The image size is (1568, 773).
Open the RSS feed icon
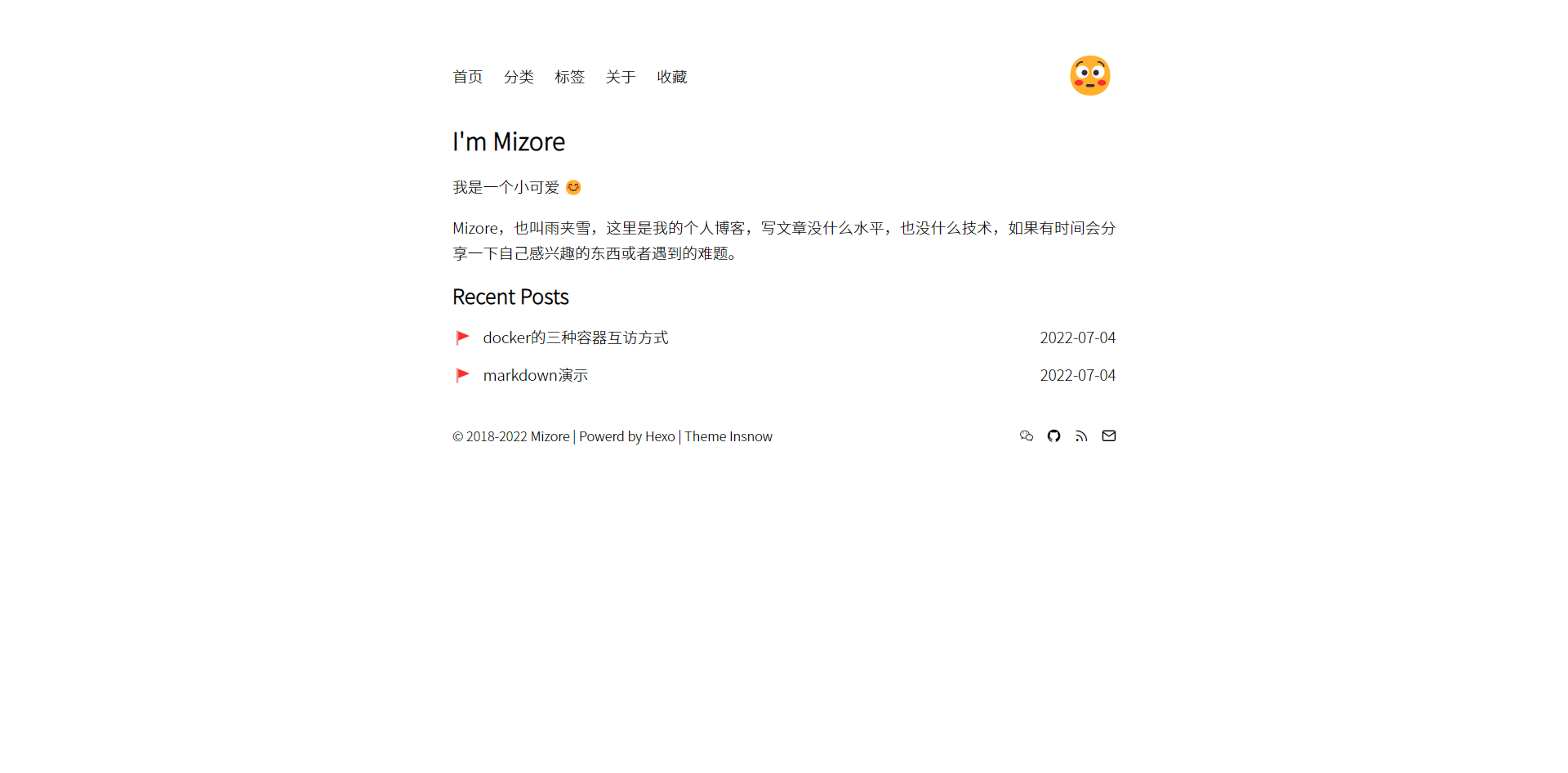tap(1081, 436)
